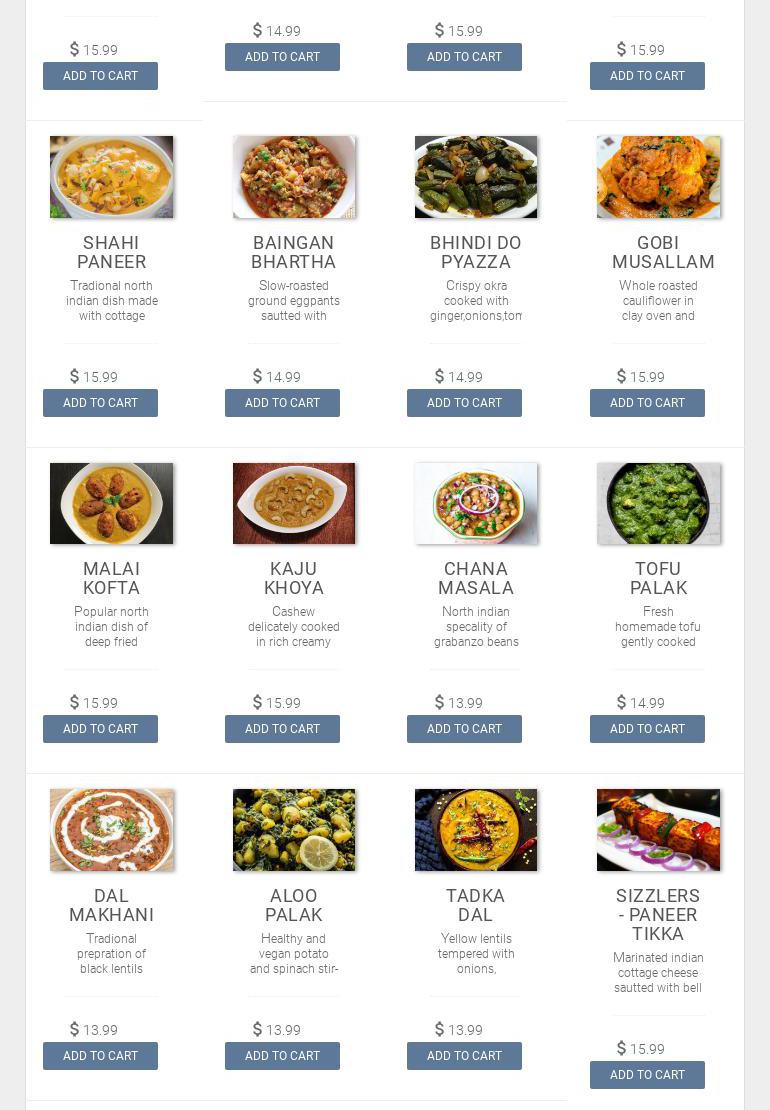Open the Bhindi Do Pyazza image

click(x=476, y=177)
